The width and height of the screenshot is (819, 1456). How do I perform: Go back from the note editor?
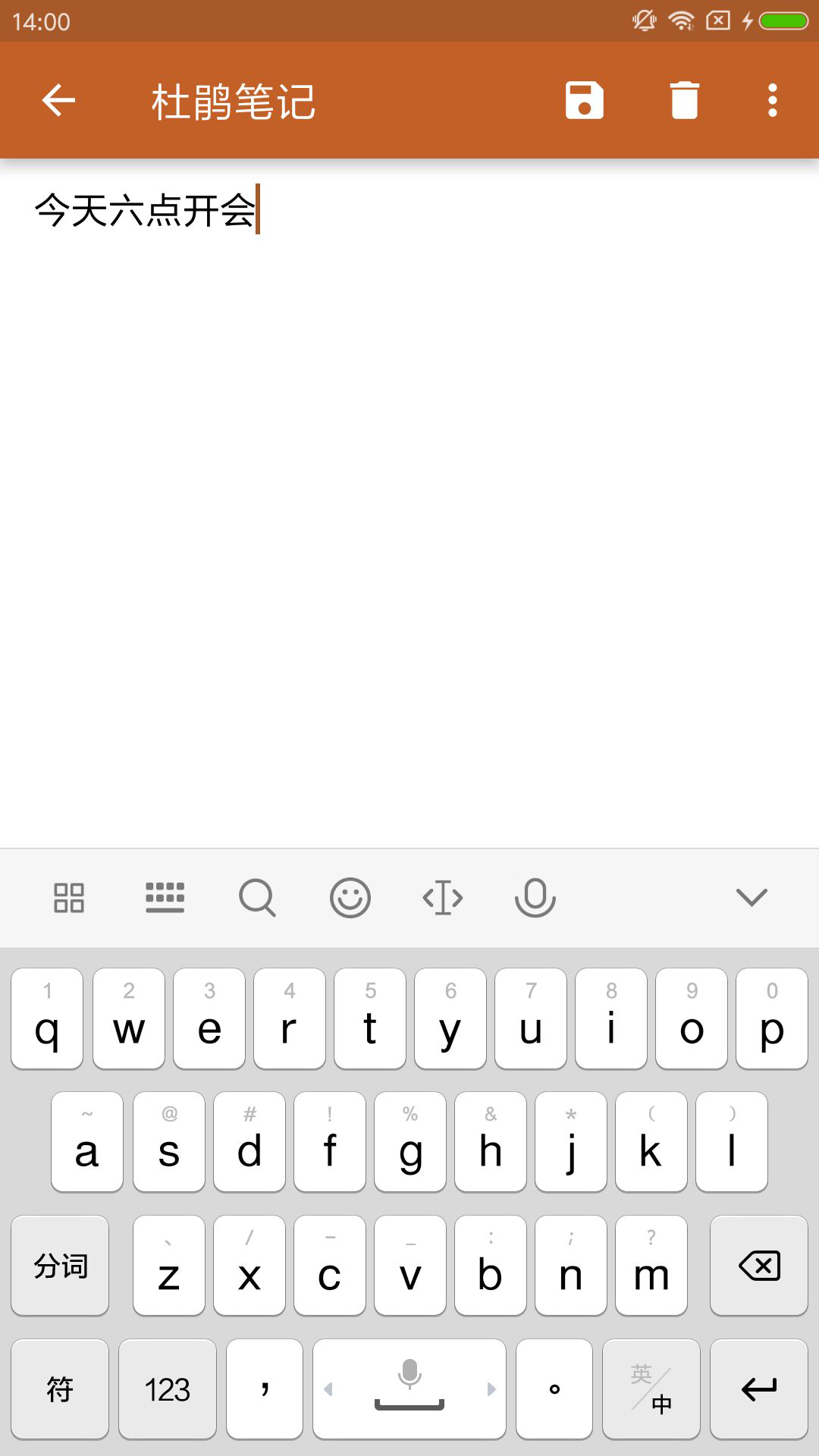click(x=58, y=100)
